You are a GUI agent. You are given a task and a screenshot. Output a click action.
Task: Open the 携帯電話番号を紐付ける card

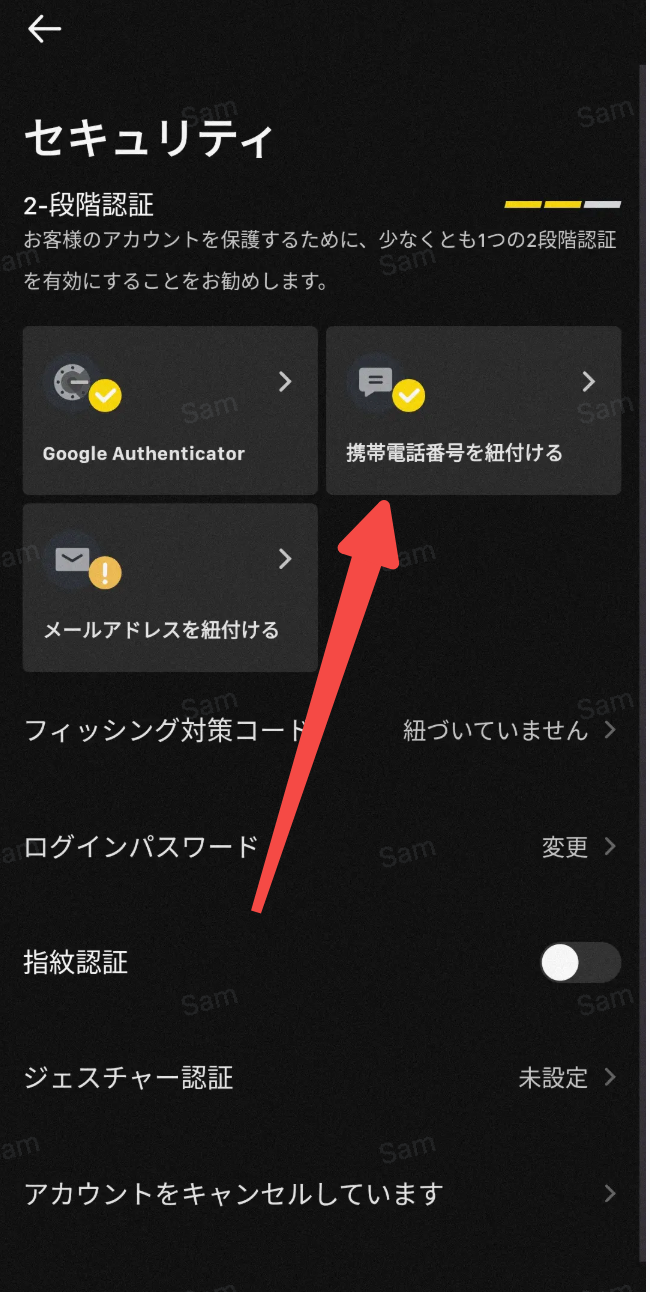(473, 410)
